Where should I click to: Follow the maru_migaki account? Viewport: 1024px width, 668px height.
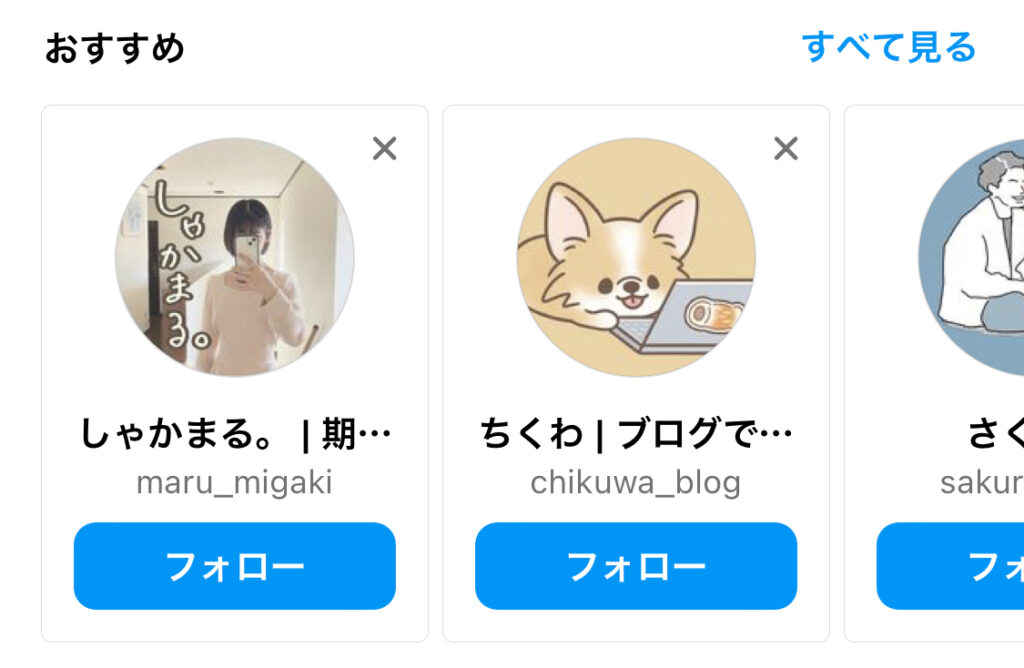(235, 566)
